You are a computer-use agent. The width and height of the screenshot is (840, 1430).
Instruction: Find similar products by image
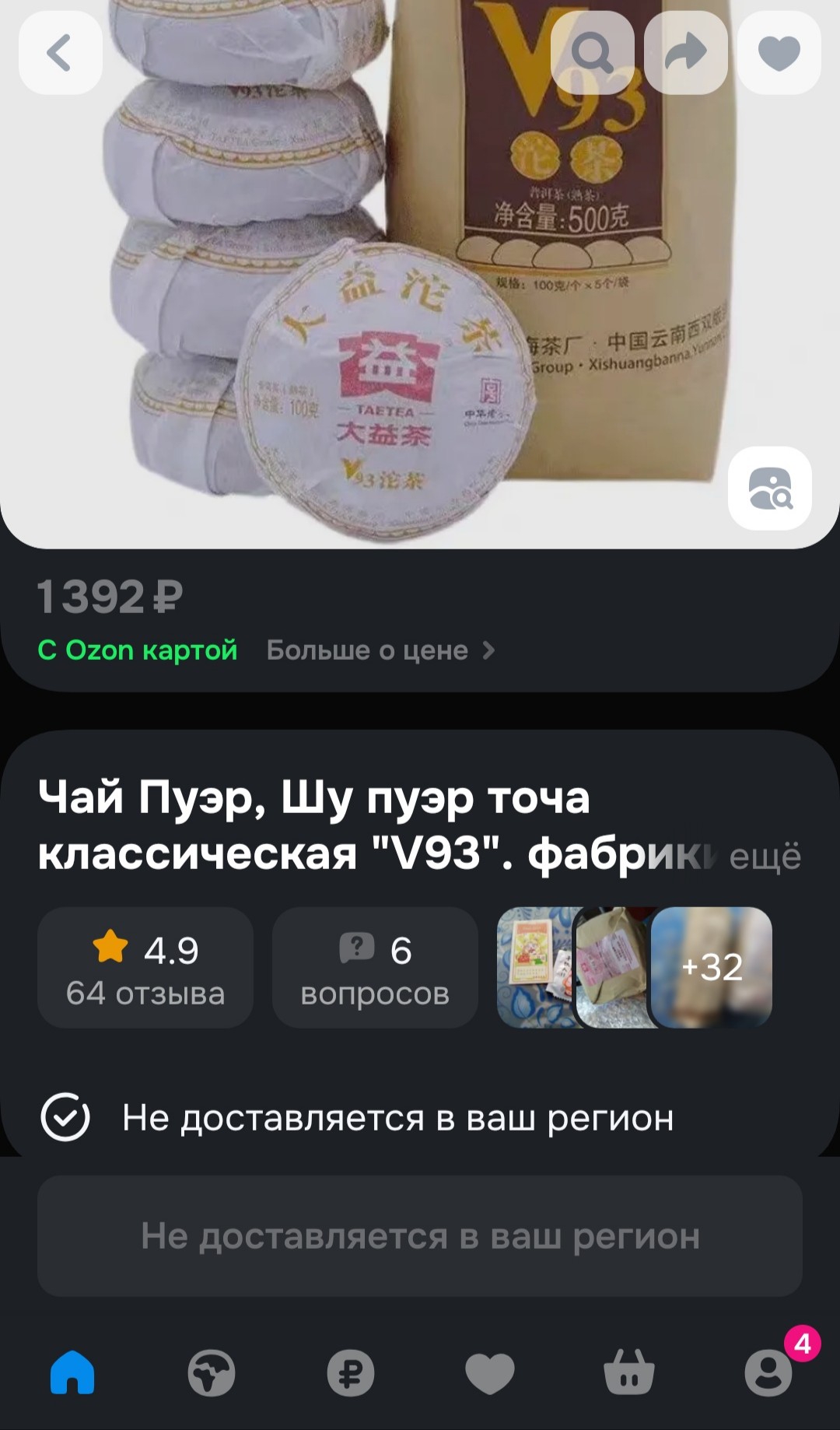click(769, 489)
